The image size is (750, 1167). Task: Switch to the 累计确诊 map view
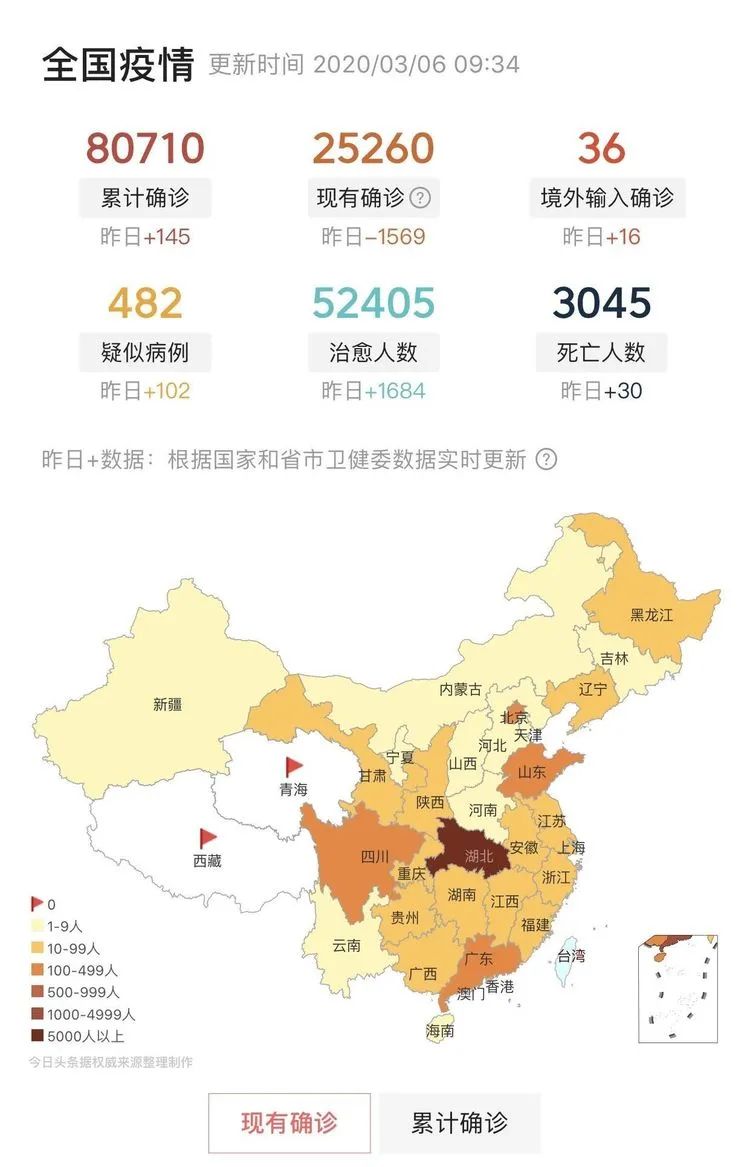tap(459, 1122)
